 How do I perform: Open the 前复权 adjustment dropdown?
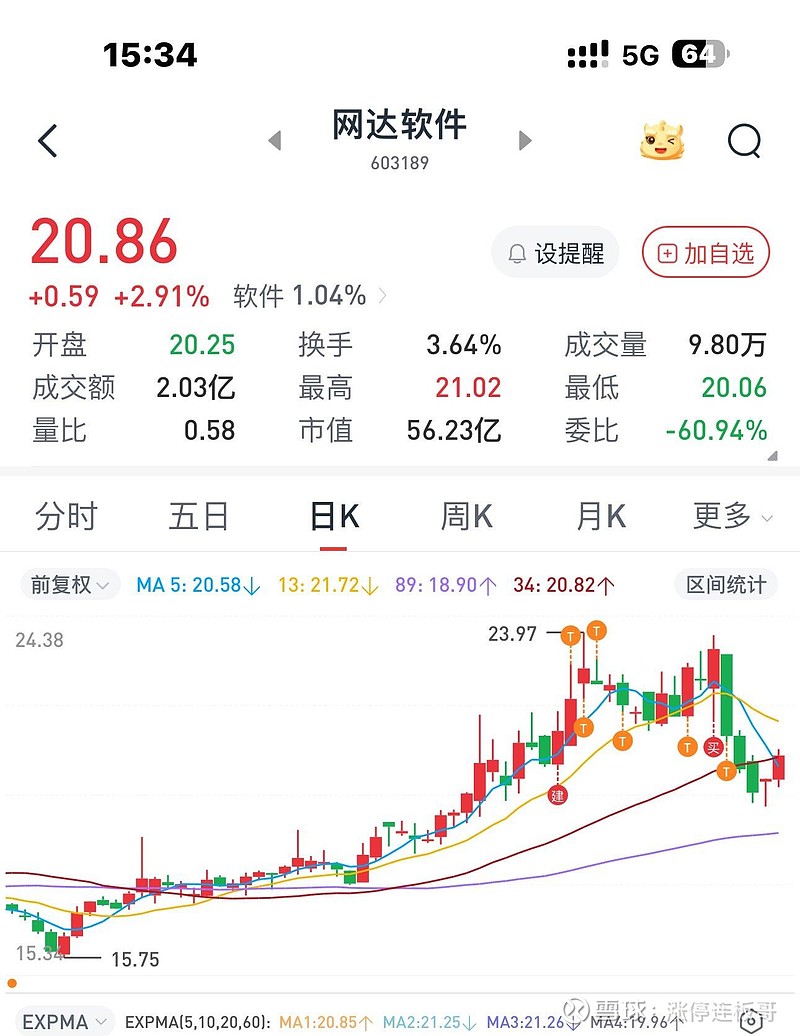click(70, 585)
